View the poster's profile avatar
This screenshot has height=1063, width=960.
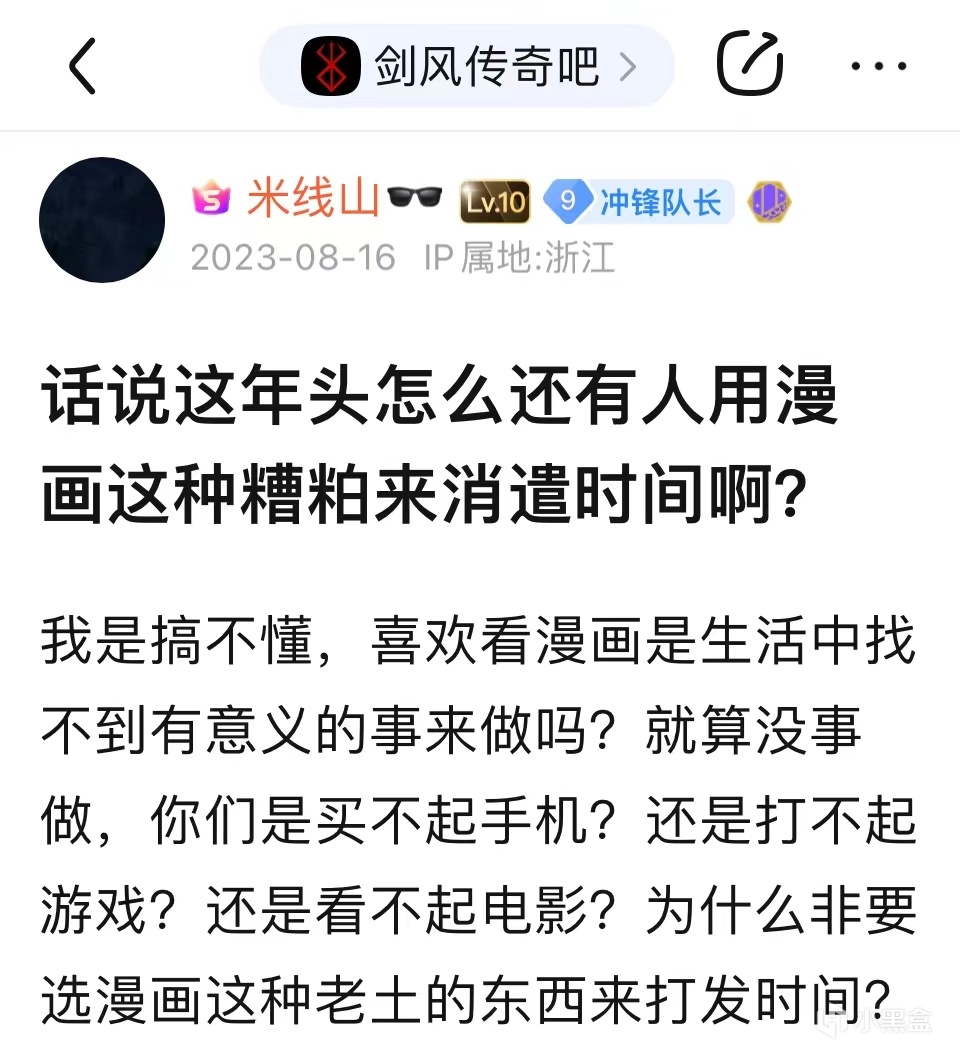102,220
